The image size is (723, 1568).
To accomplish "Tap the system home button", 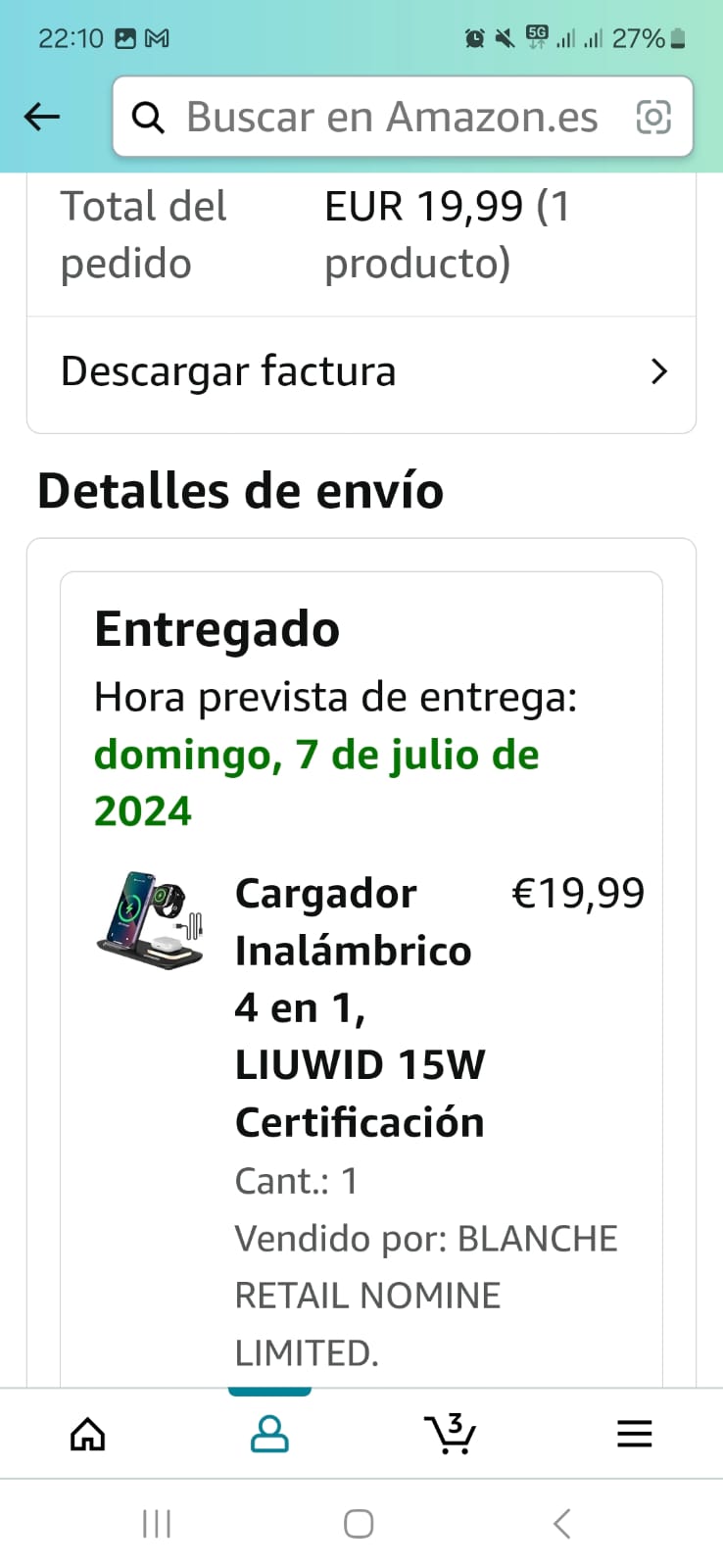I will point(359,1524).
